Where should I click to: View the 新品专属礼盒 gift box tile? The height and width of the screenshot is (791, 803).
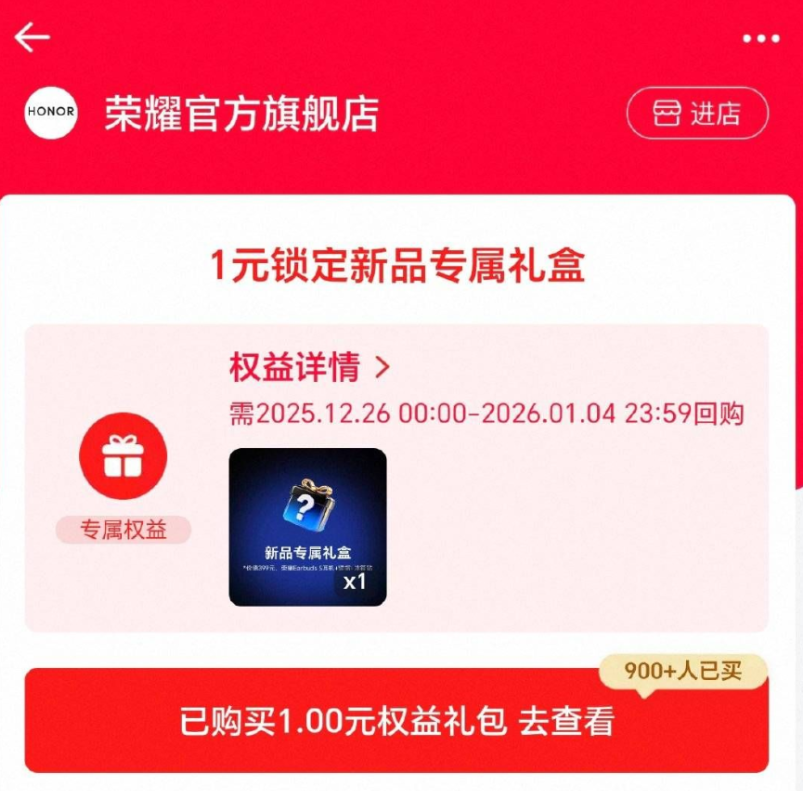click(x=307, y=527)
